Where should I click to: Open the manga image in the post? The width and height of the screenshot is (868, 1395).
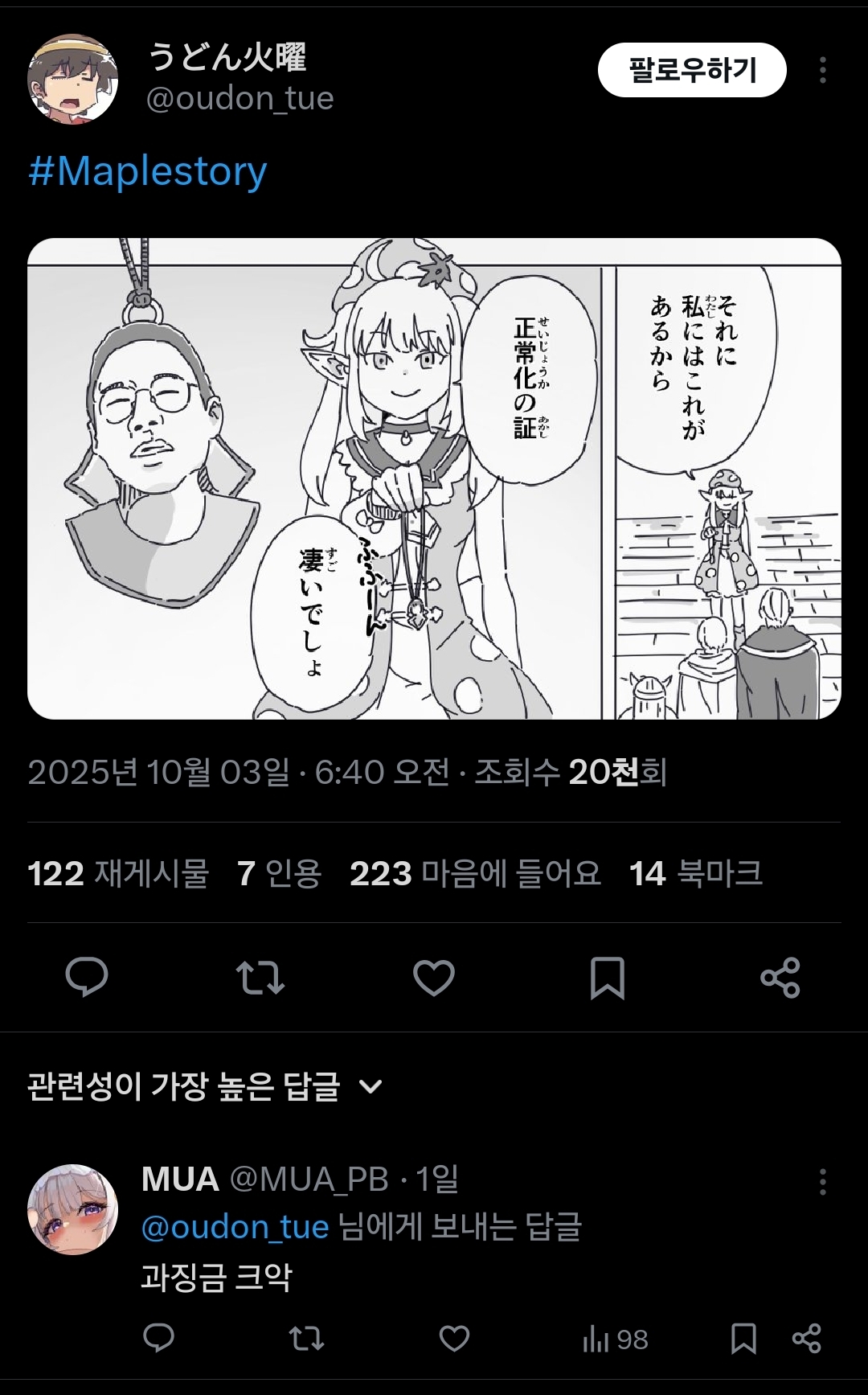pos(434,478)
